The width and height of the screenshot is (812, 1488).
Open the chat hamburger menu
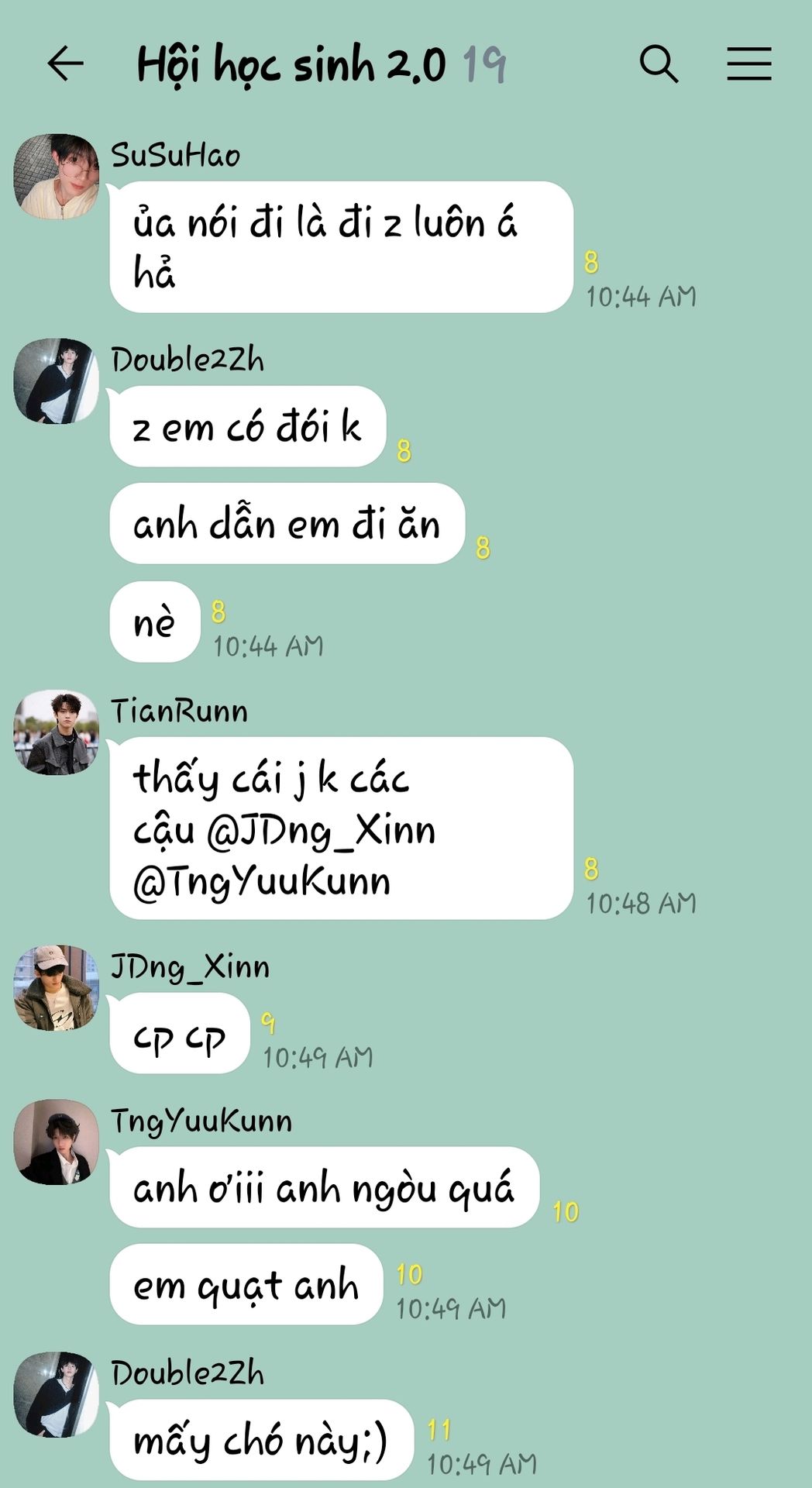[x=748, y=64]
